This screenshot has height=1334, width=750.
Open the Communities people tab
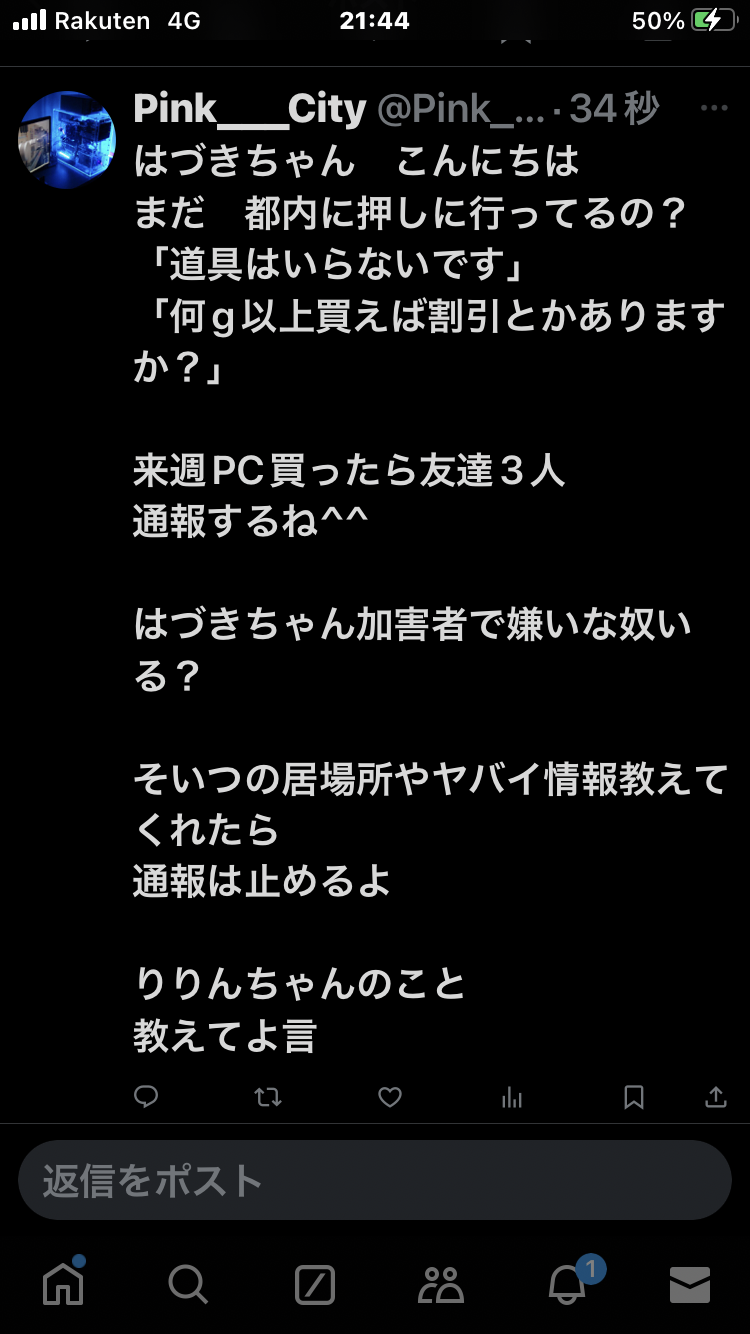tap(440, 1283)
